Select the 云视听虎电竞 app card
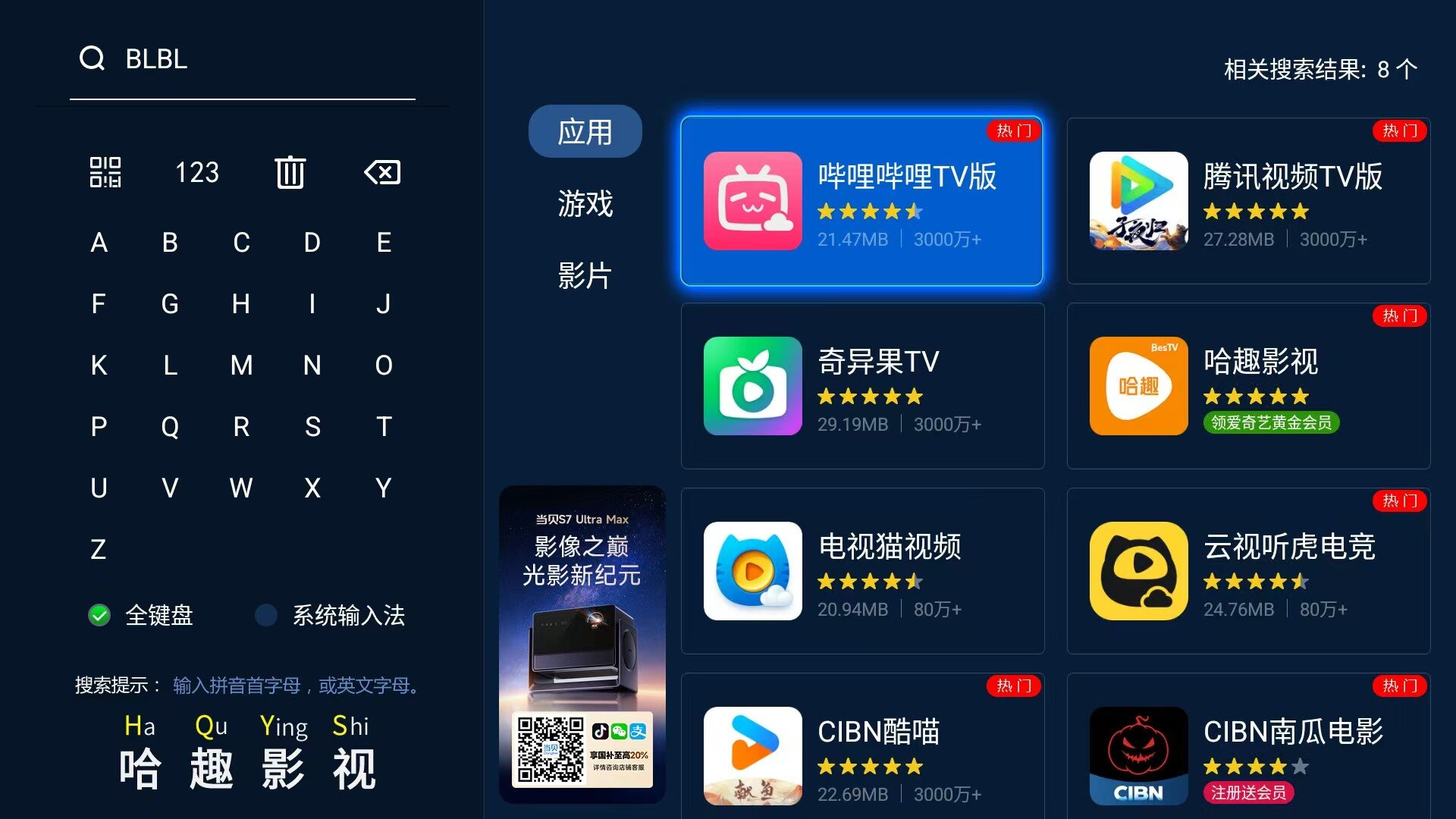This screenshot has height=819, width=1456. click(1248, 571)
